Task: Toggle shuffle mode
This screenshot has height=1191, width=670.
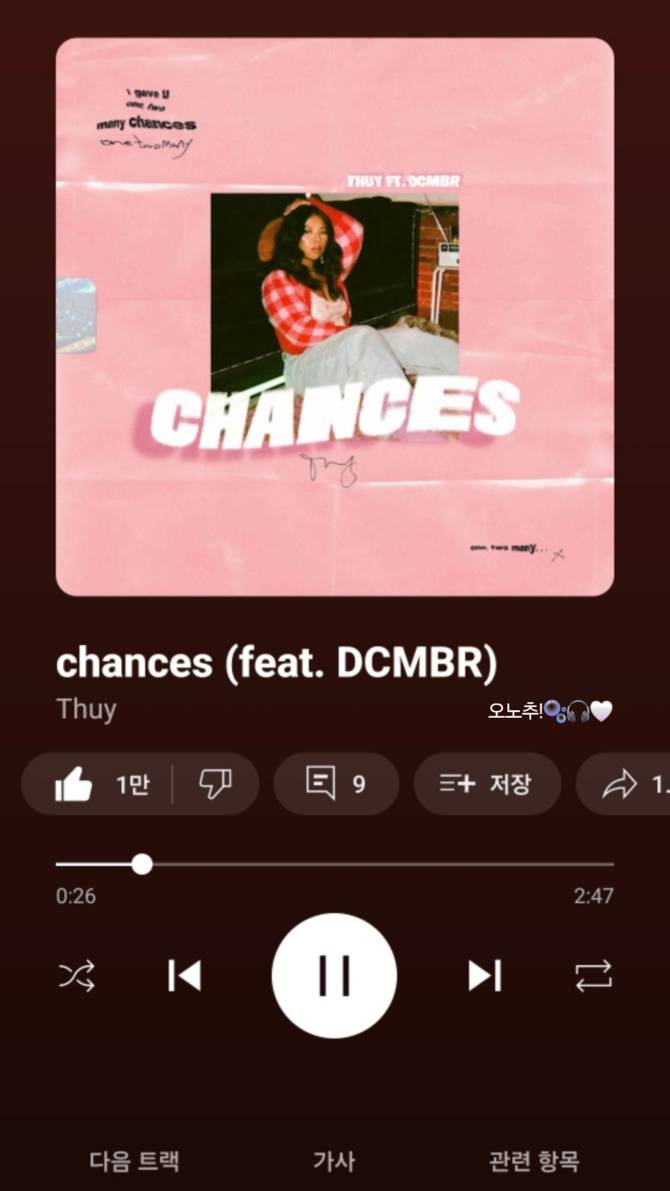Action: pyautogui.click(x=76, y=975)
